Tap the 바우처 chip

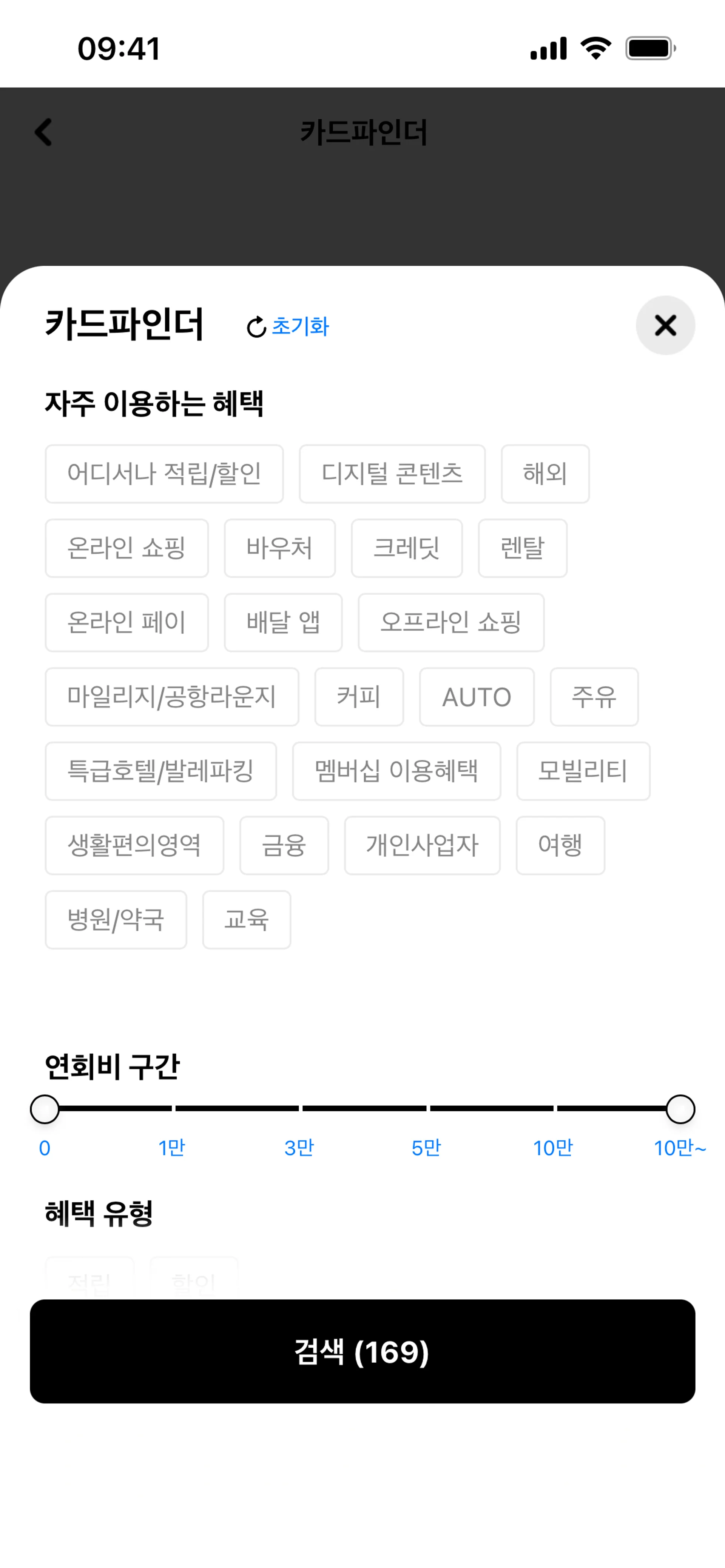(280, 548)
